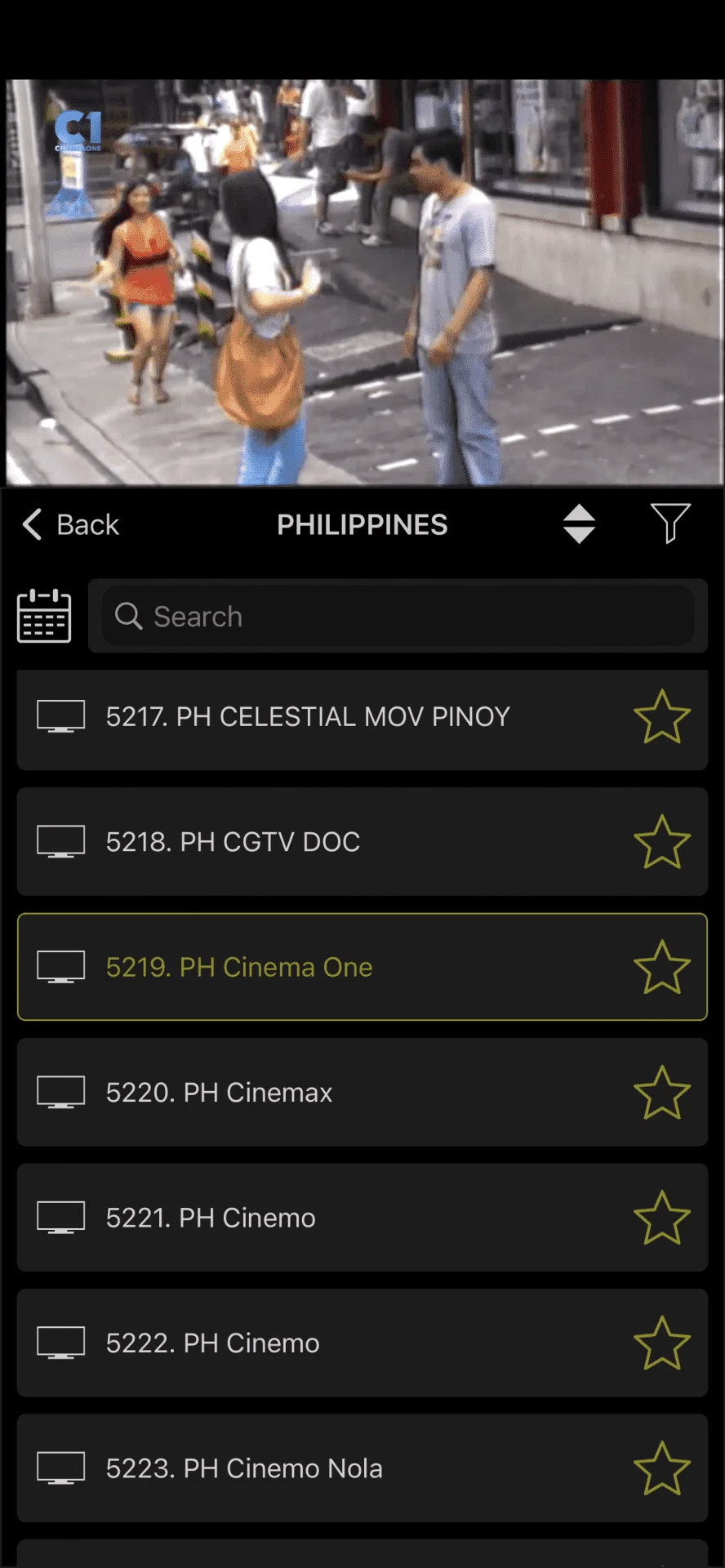This screenshot has width=725, height=1568.
Task: Open the channel filter funnel
Action: click(670, 523)
